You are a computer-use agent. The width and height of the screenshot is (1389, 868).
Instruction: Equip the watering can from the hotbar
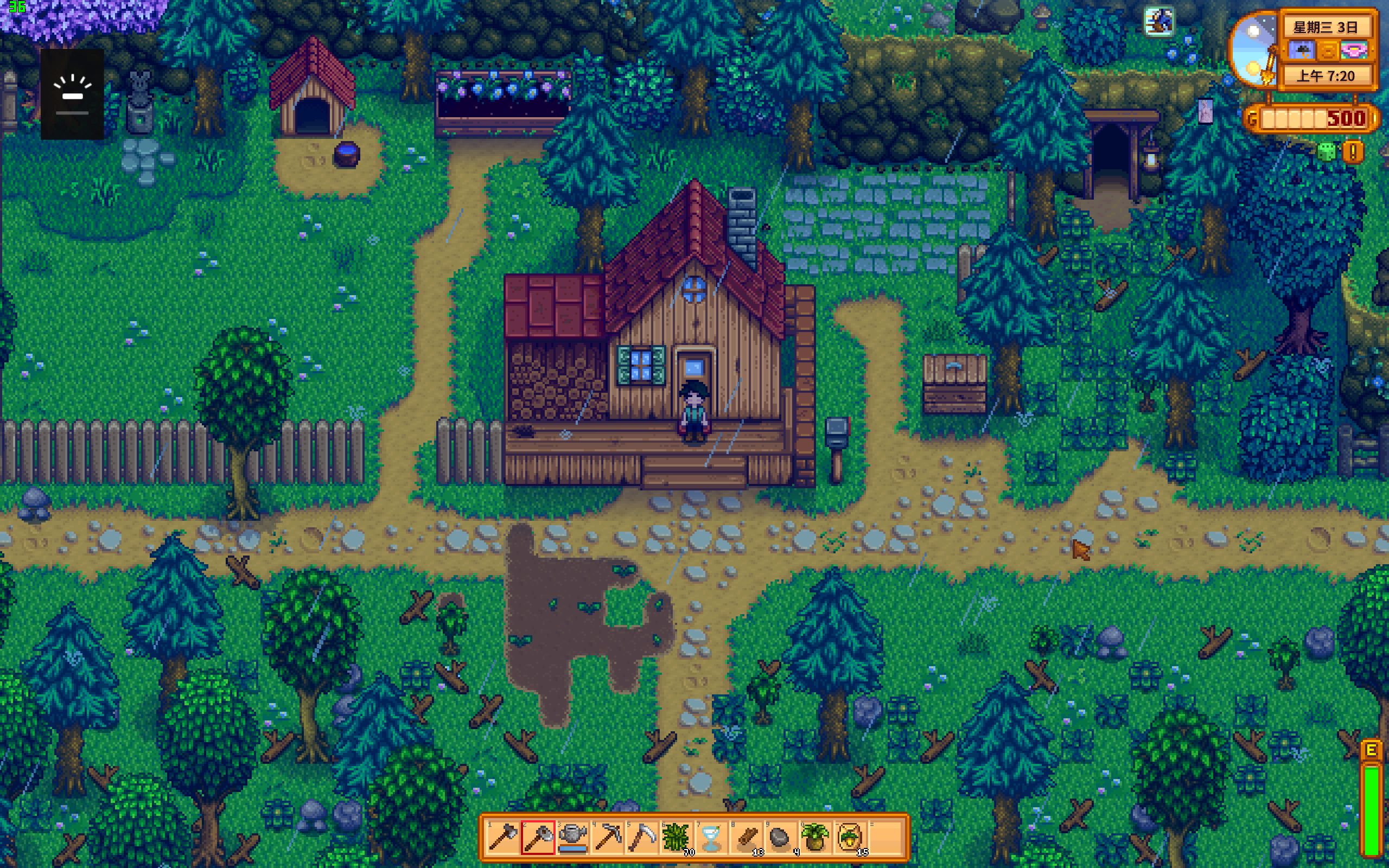point(573,838)
